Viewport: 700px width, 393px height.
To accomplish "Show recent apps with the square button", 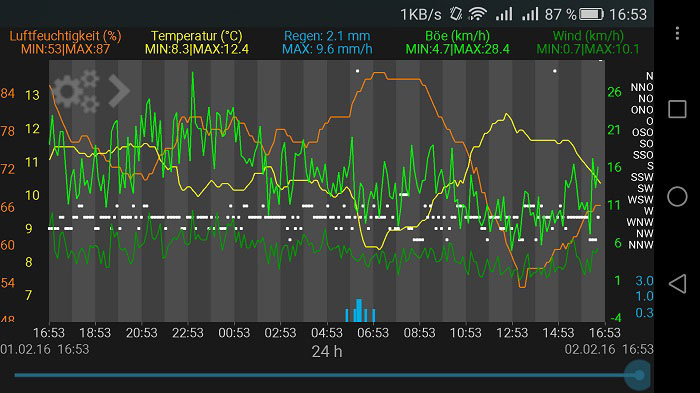I will (677, 109).
